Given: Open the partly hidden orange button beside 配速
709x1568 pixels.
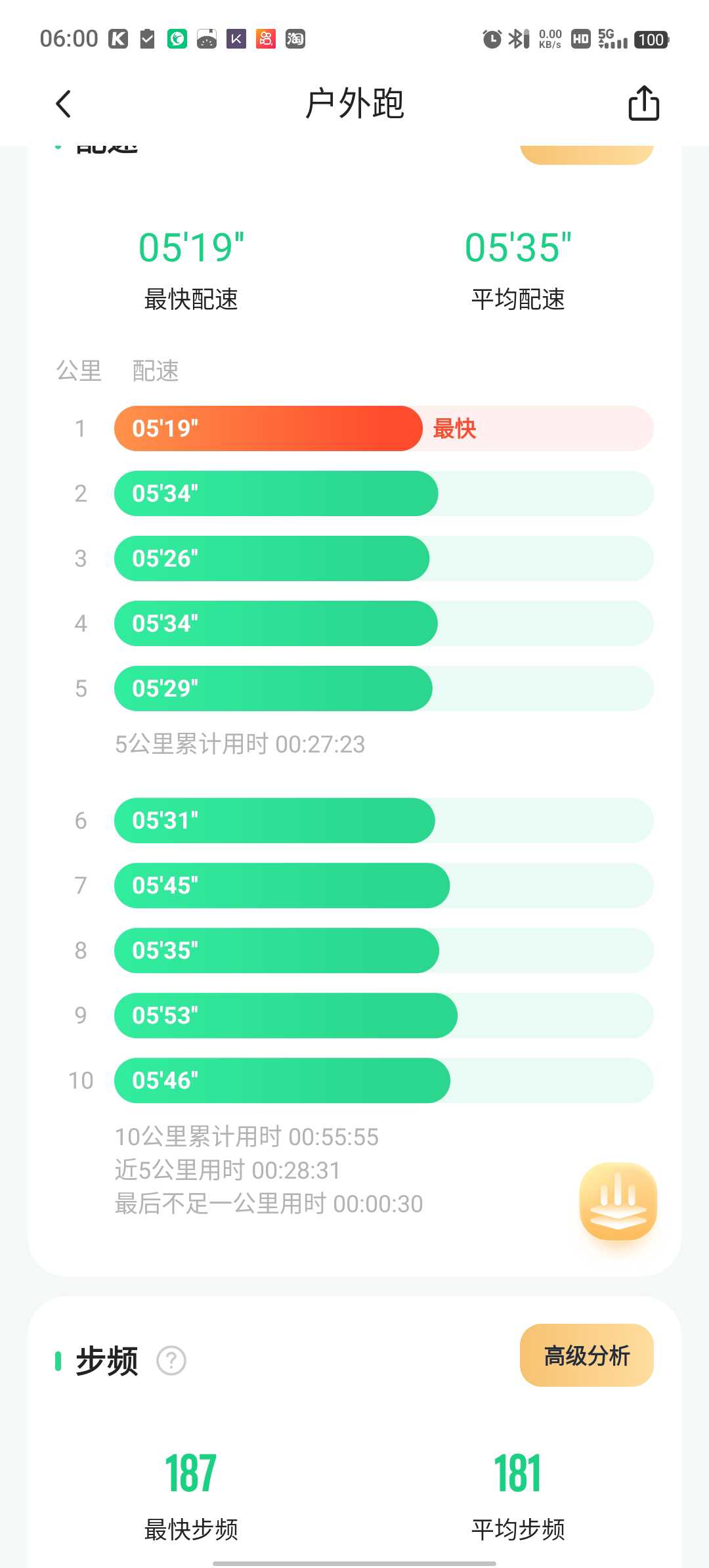Looking at the screenshot, I should click(587, 155).
